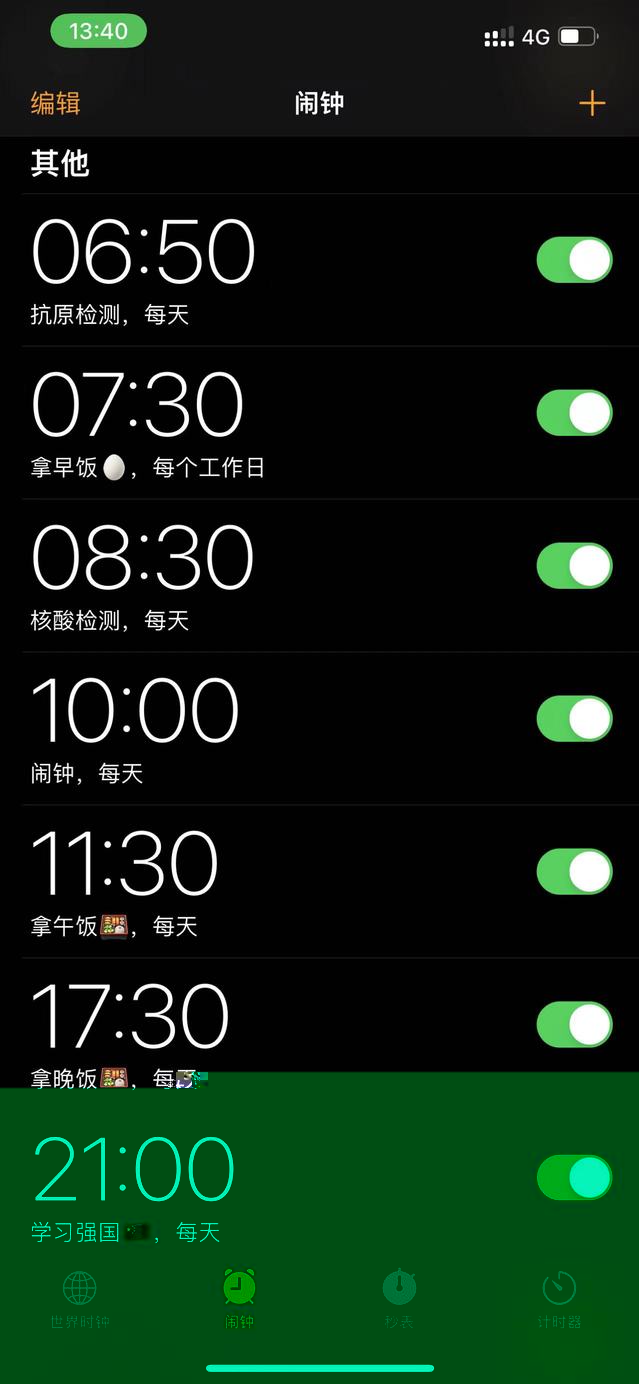Tap 编辑 to edit the alarms
Screen dimensions: 639x1384
click(x=56, y=103)
